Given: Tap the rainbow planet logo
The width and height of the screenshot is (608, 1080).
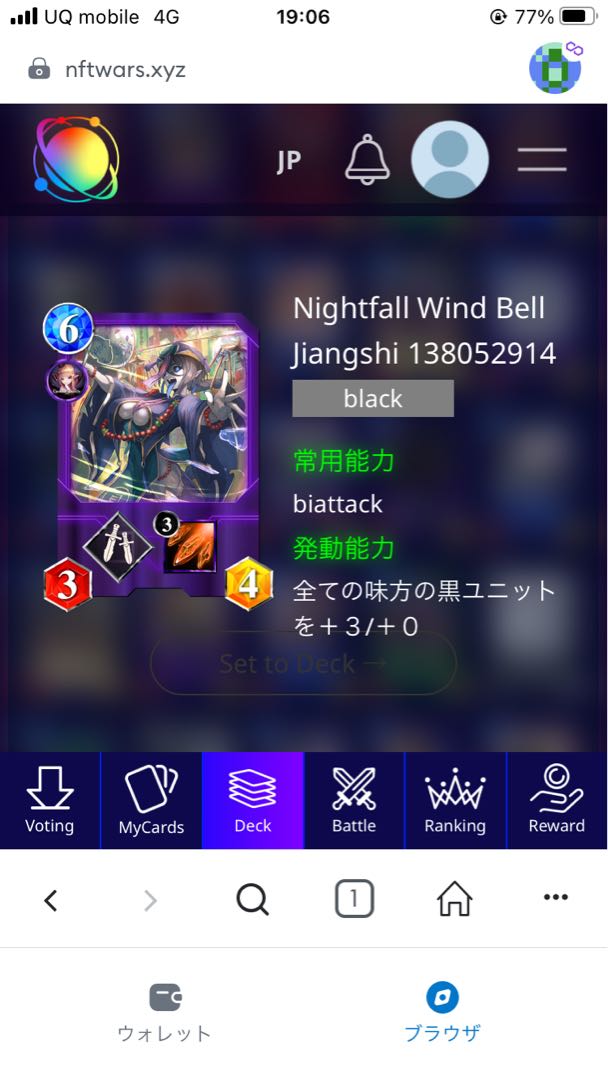Looking at the screenshot, I should [x=76, y=159].
